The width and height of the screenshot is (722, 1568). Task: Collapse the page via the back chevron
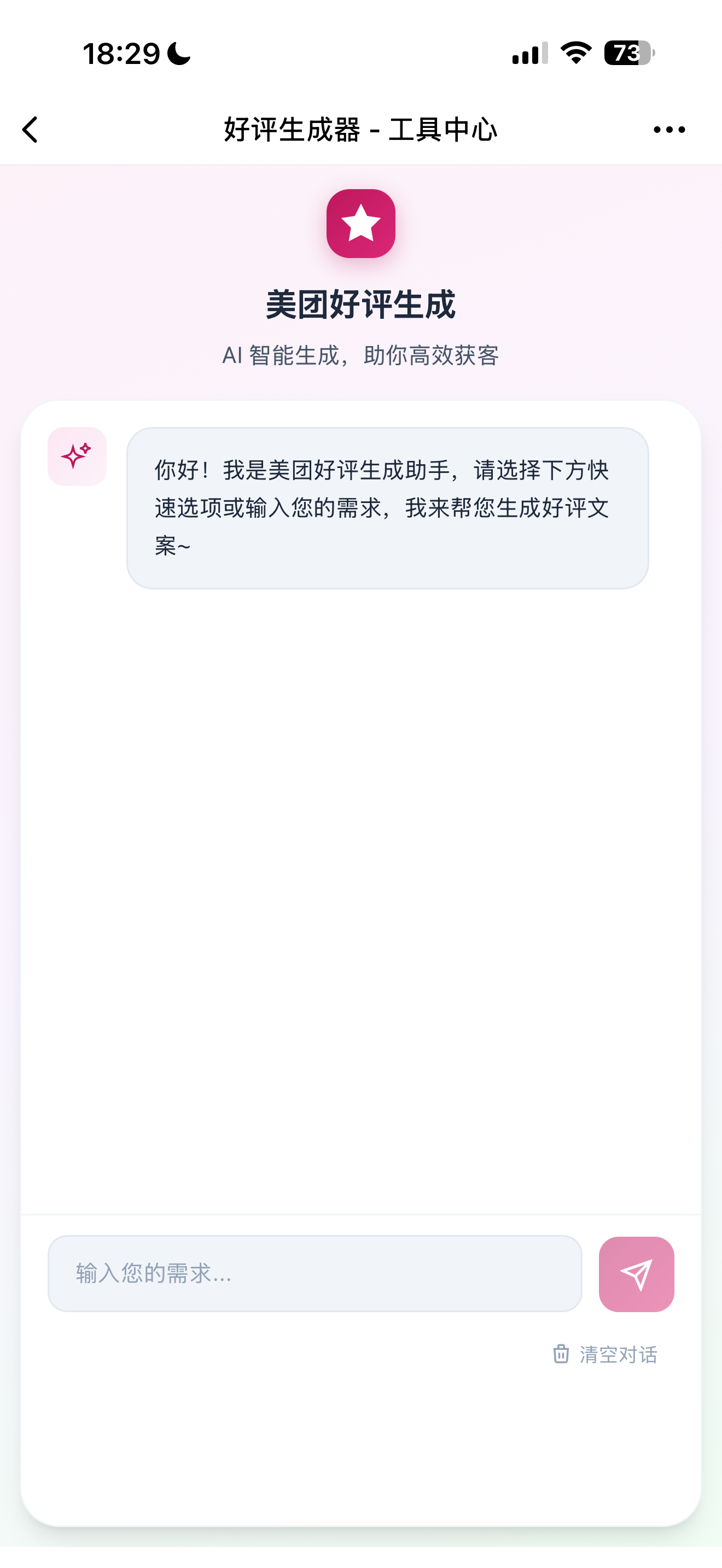click(x=28, y=128)
